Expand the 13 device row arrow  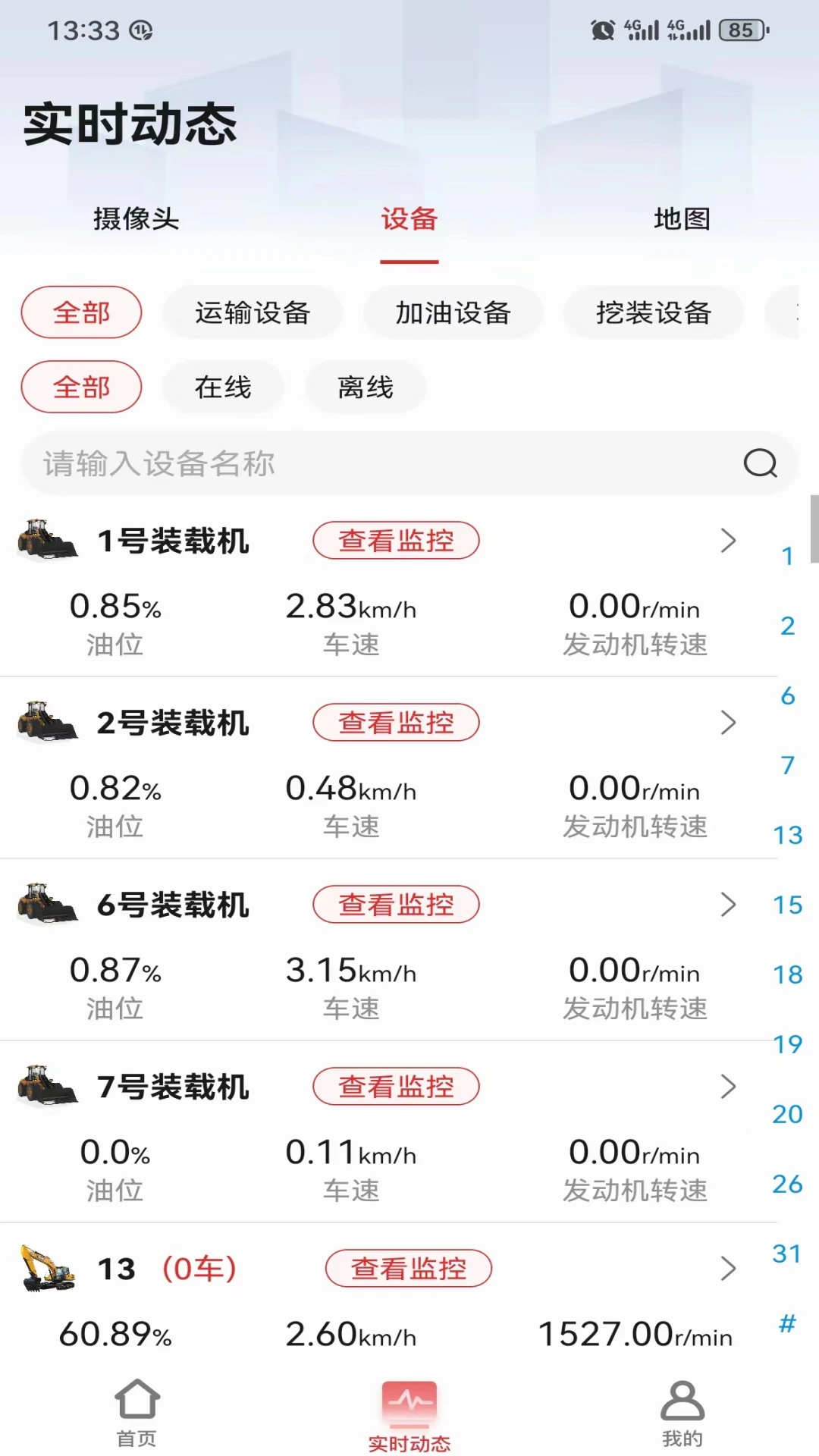pyautogui.click(x=728, y=1268)
